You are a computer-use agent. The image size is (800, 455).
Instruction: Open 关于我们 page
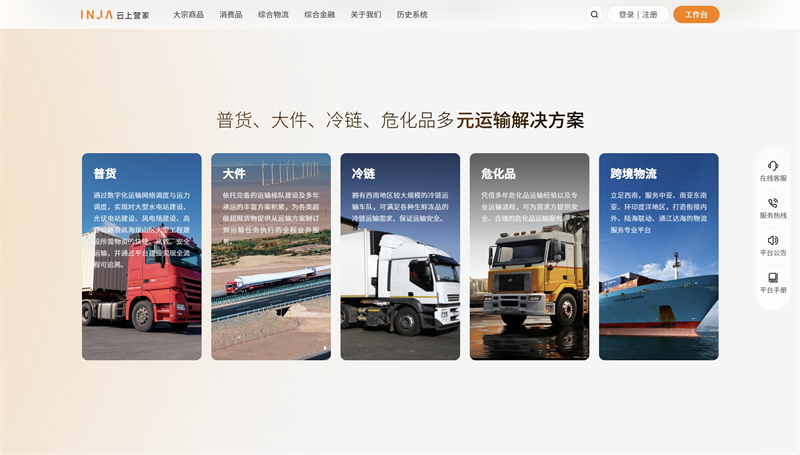click(366, 15)
